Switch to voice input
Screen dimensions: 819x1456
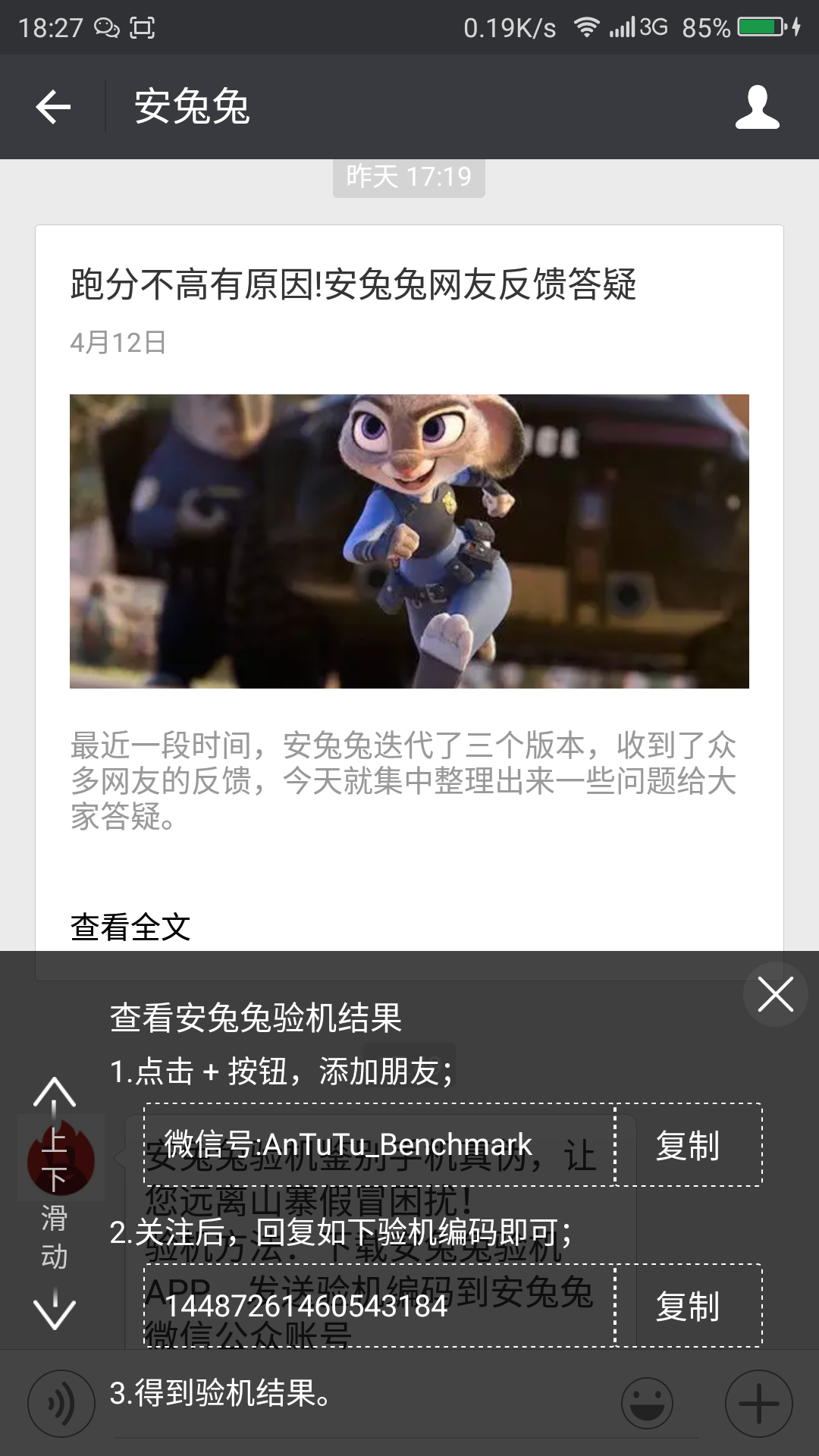[61, 1404]
